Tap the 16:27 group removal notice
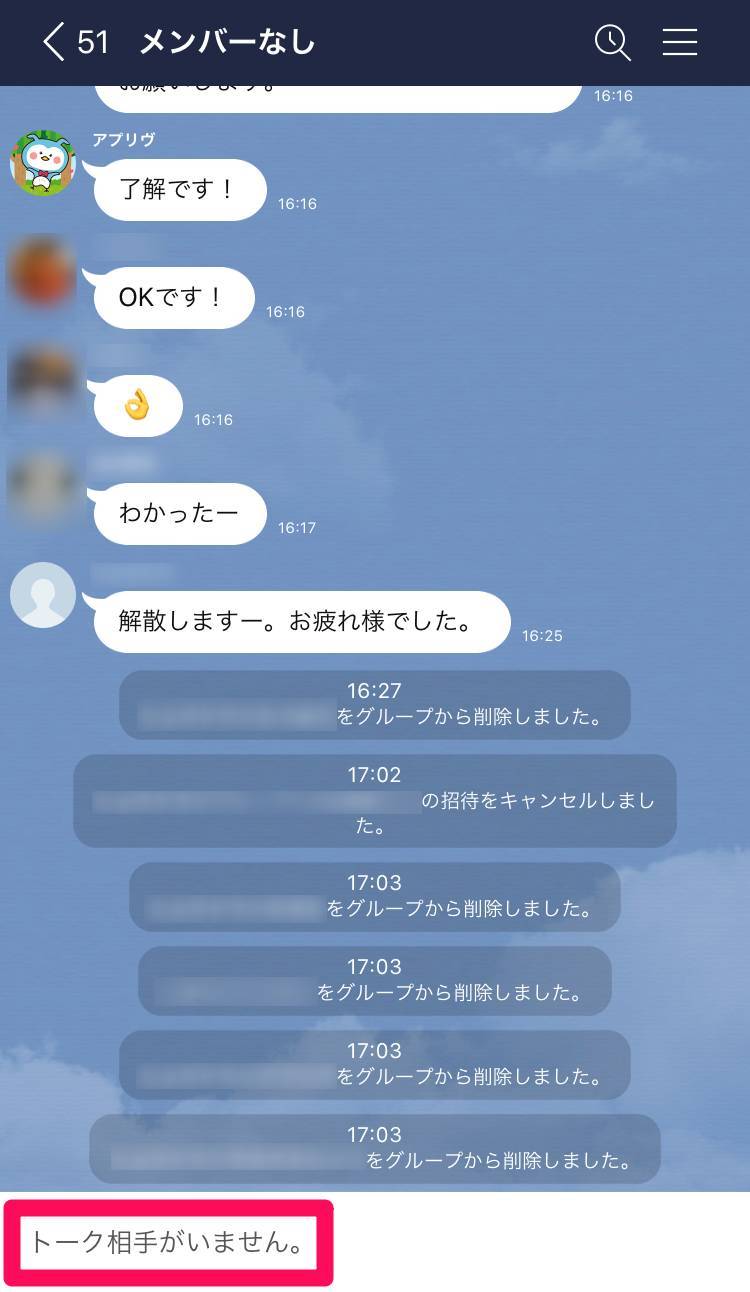Image resolution: width=750 pixels, height=1292 pixels. click(374, 704)
